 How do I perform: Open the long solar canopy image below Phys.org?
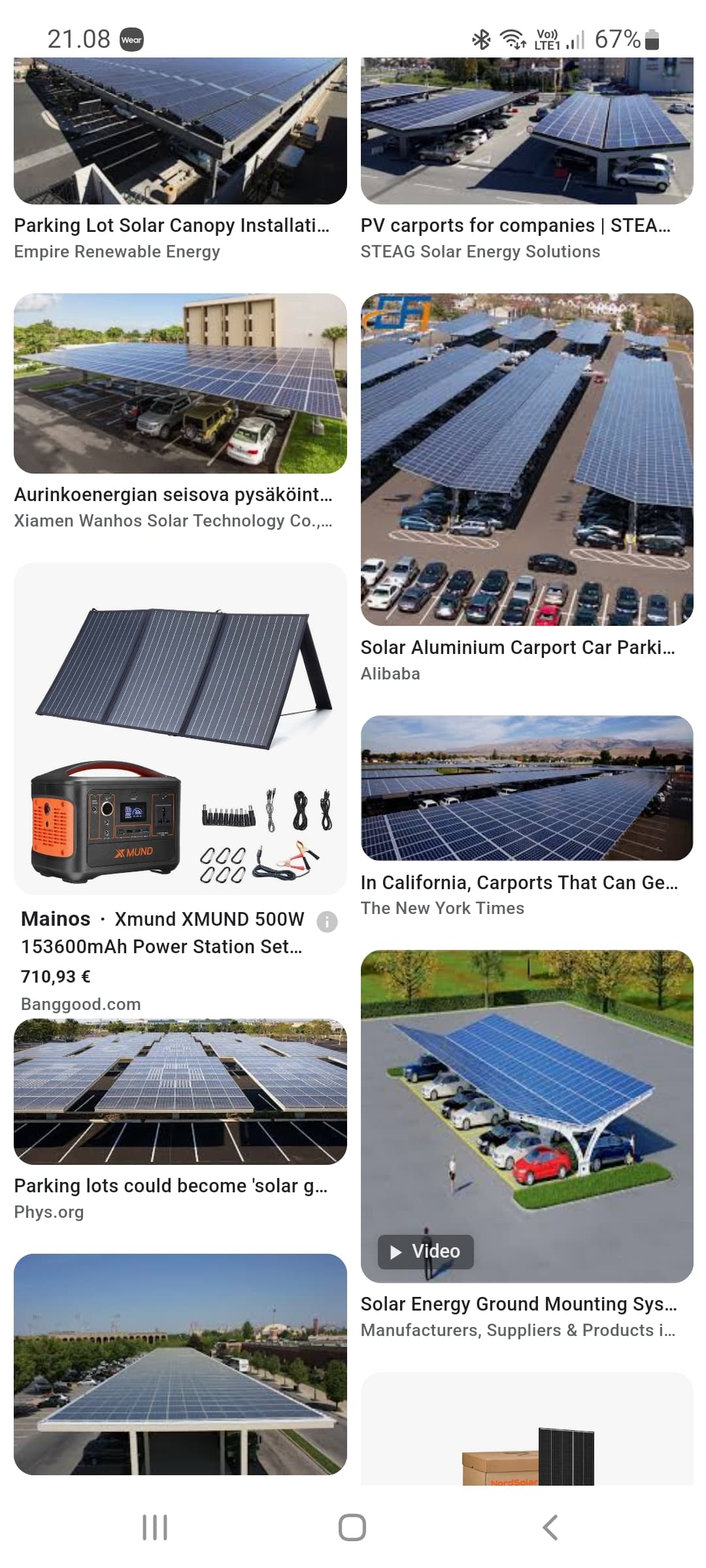point(180,1364)
